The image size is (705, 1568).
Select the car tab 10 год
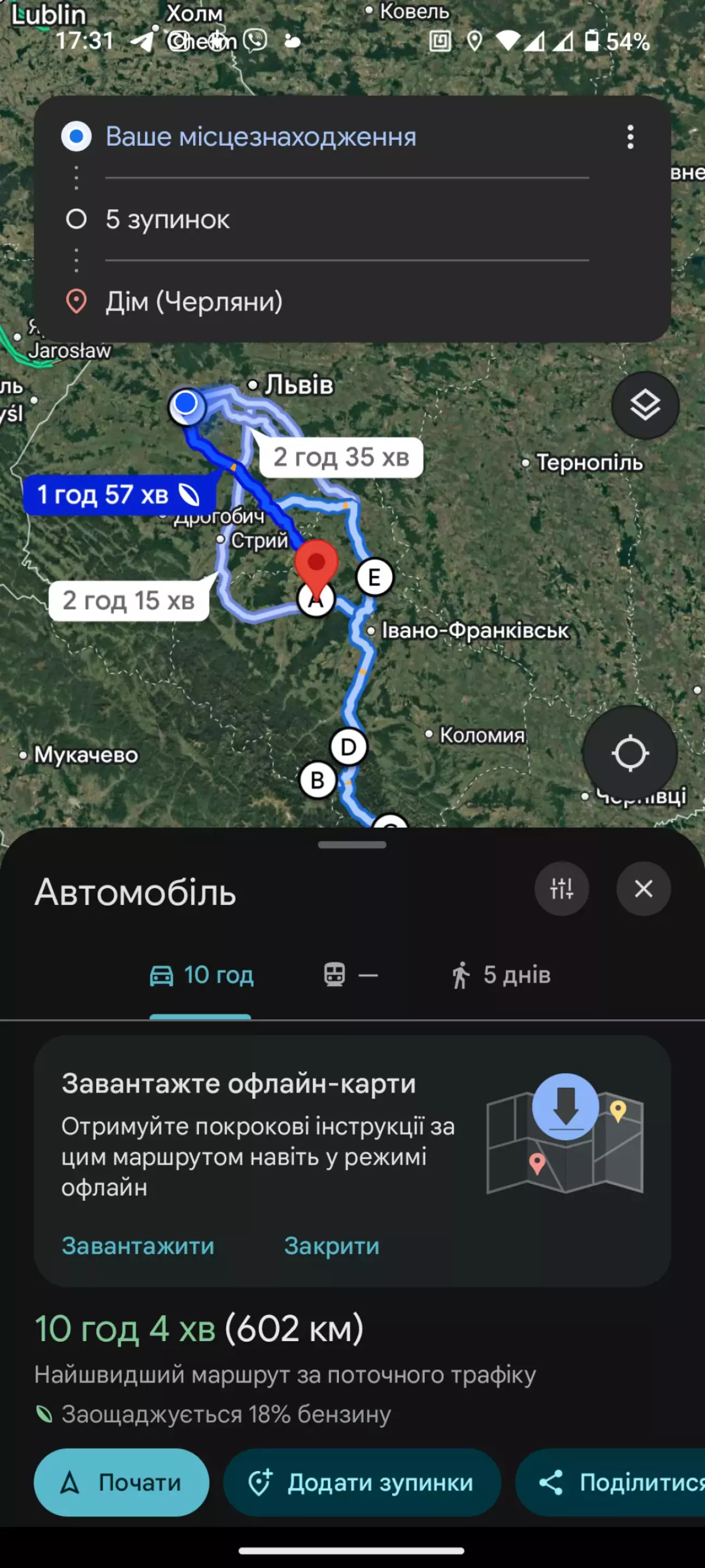[201, 975]
